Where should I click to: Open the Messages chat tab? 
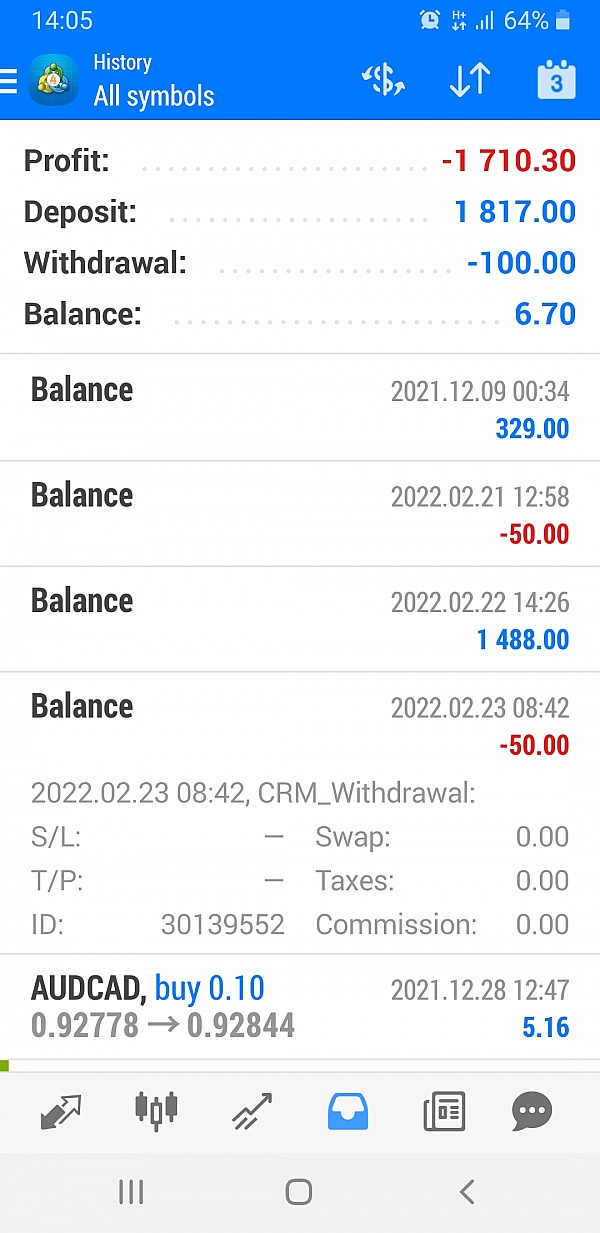[532, 1111]
